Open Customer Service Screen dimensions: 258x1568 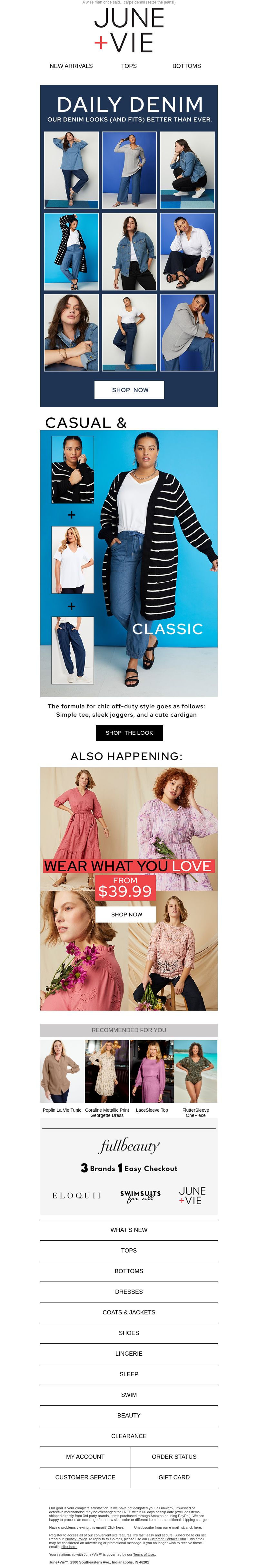(85, 1477)
